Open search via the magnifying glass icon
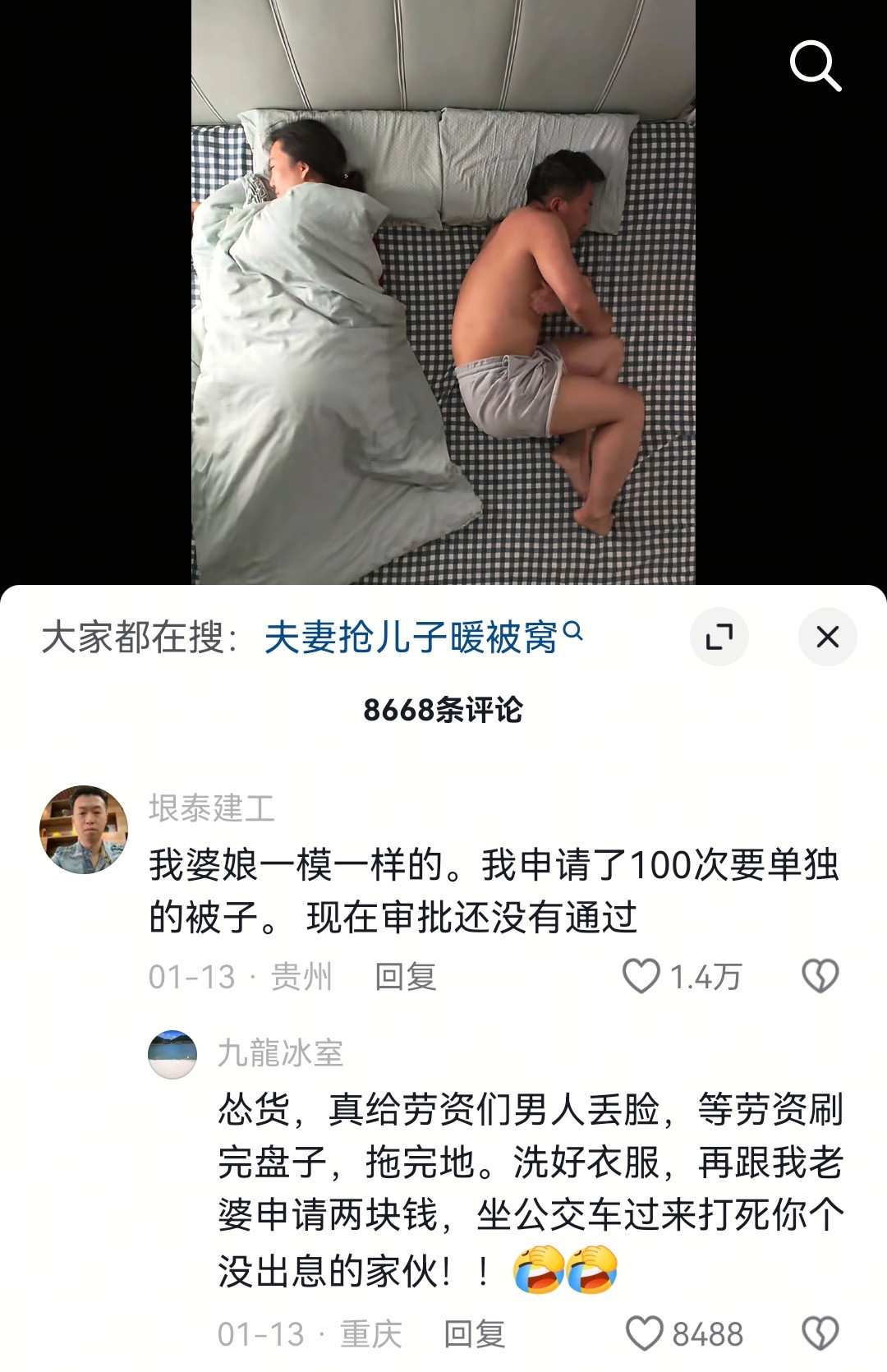The width and height of the screenshot is (887, 1372). pos(816,66)
